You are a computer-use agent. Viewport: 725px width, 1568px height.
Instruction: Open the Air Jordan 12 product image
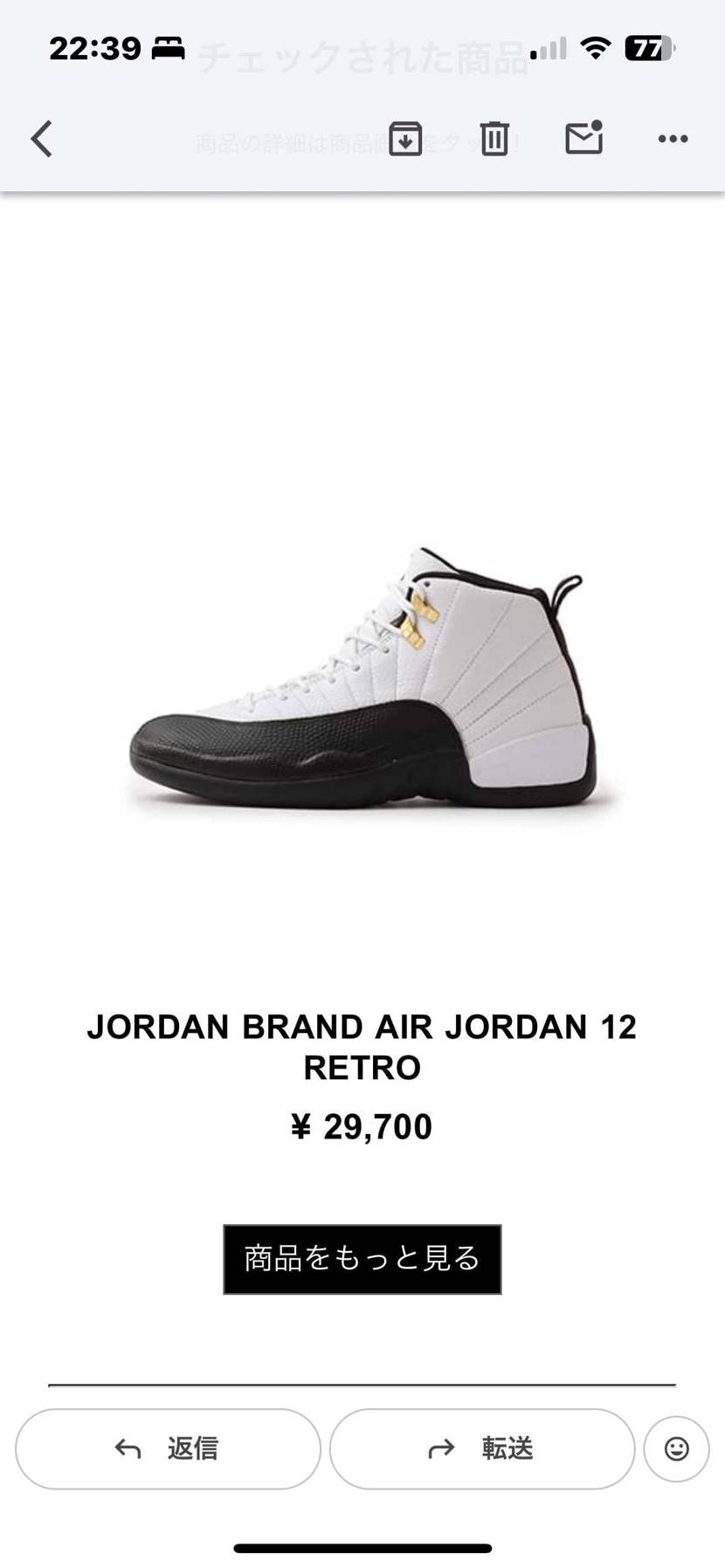(362, 681)
